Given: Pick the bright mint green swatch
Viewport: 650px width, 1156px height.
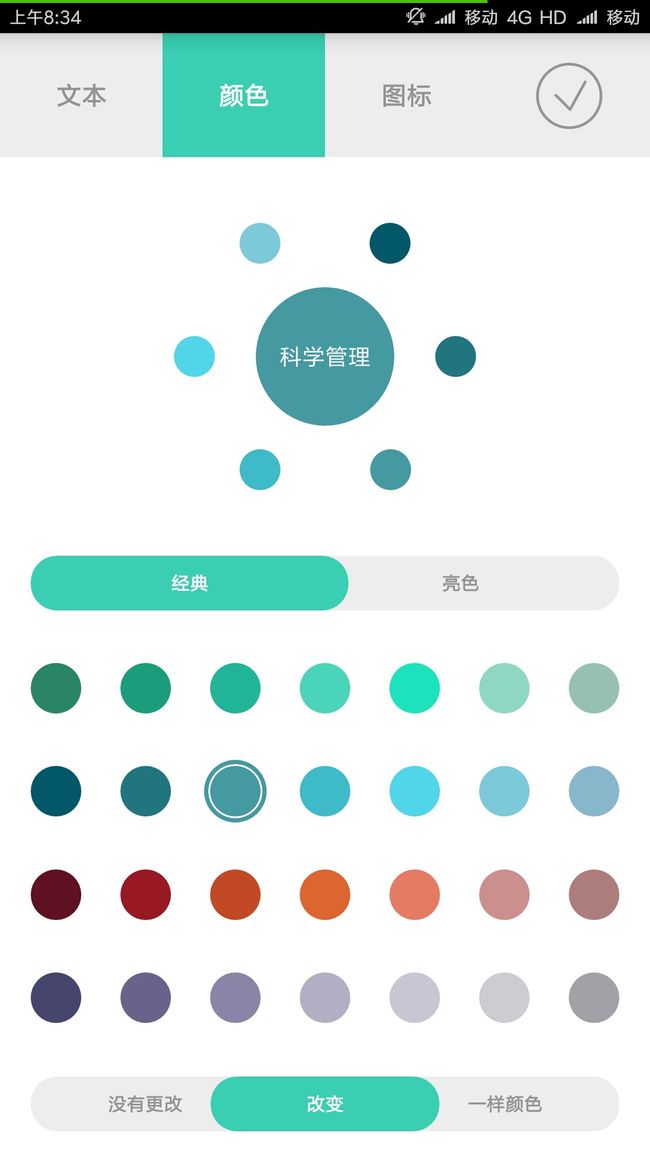Looking at the screenshot, I should 415,688.
